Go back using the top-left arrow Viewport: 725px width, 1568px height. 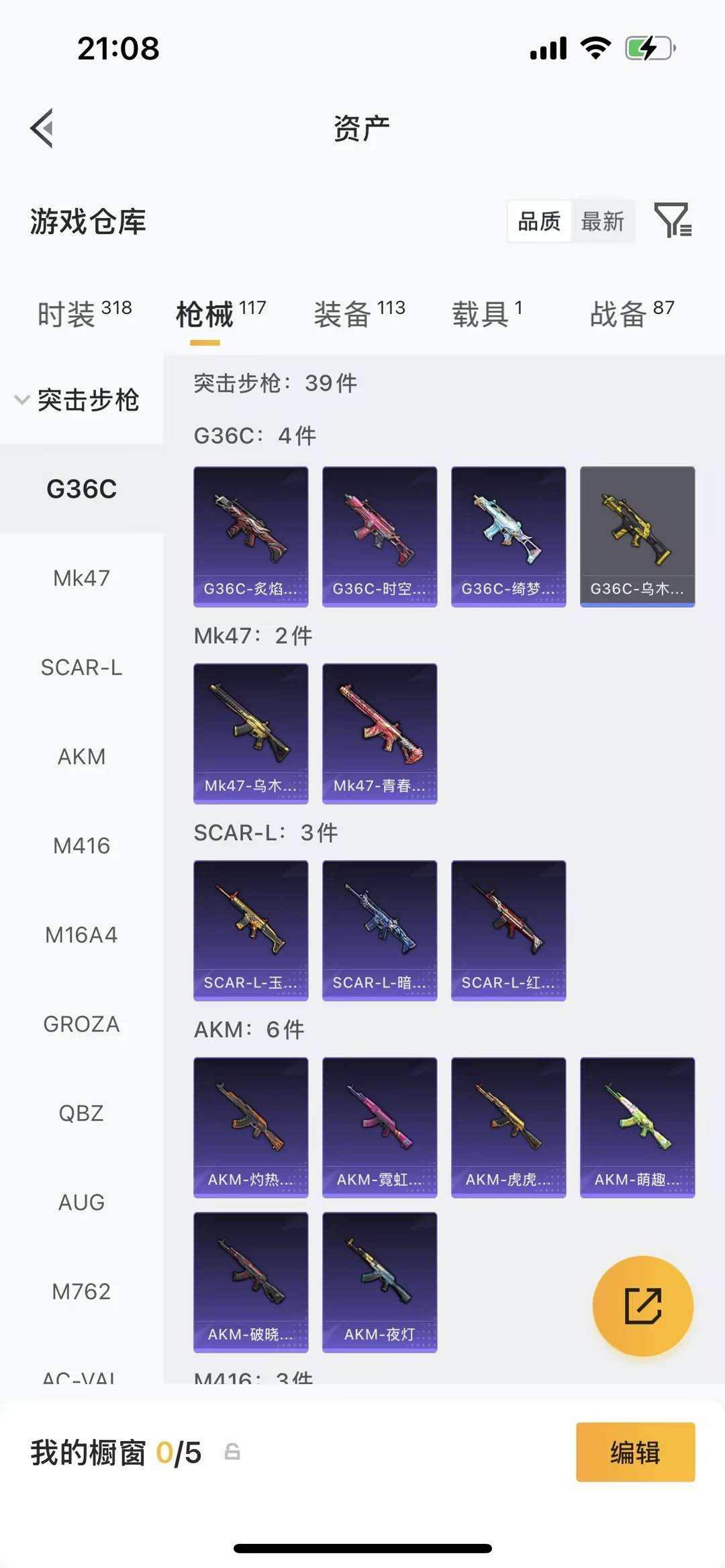click(42, 127)
